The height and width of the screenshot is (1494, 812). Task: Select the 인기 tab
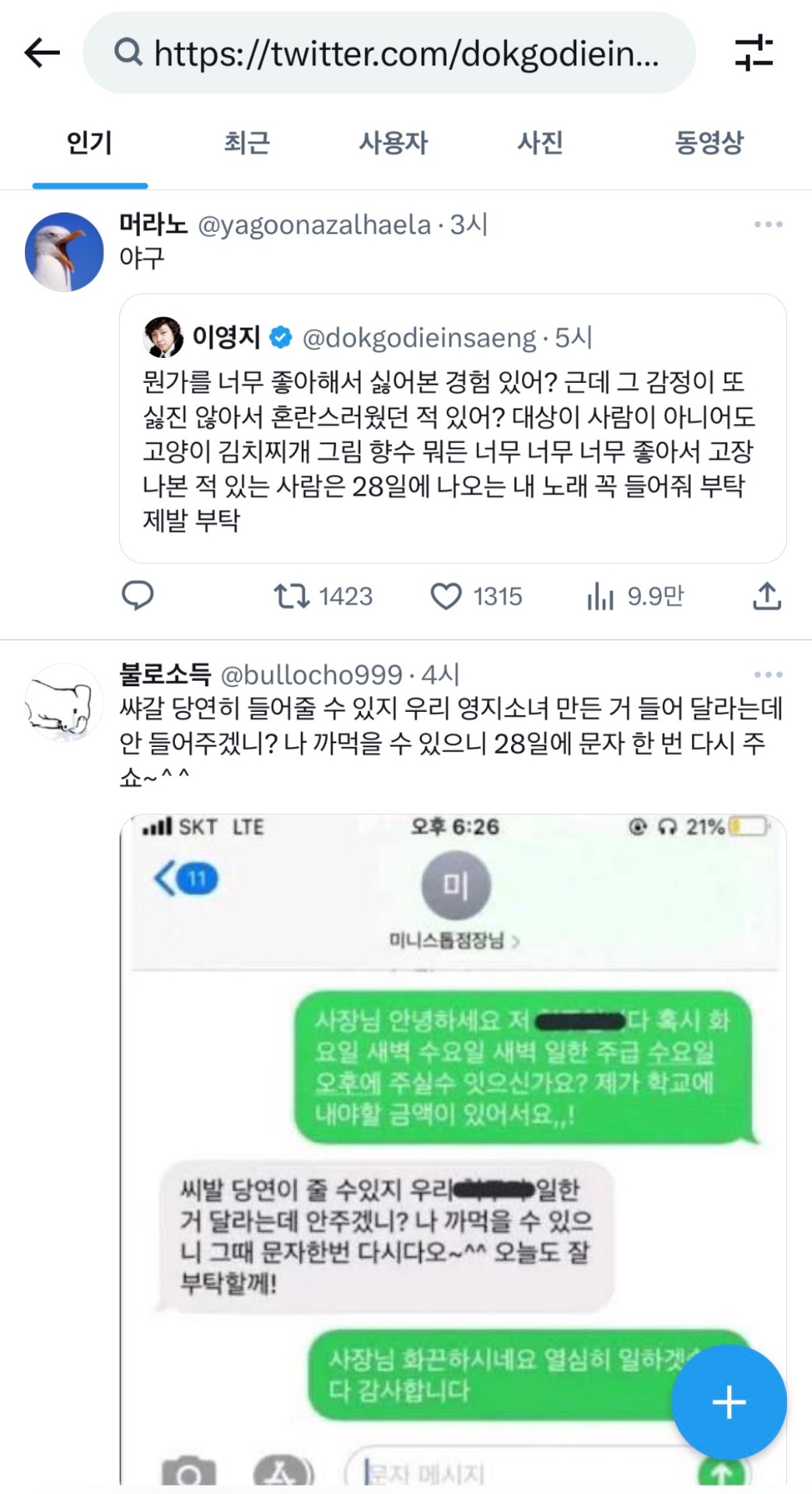[x=89, y=142]
